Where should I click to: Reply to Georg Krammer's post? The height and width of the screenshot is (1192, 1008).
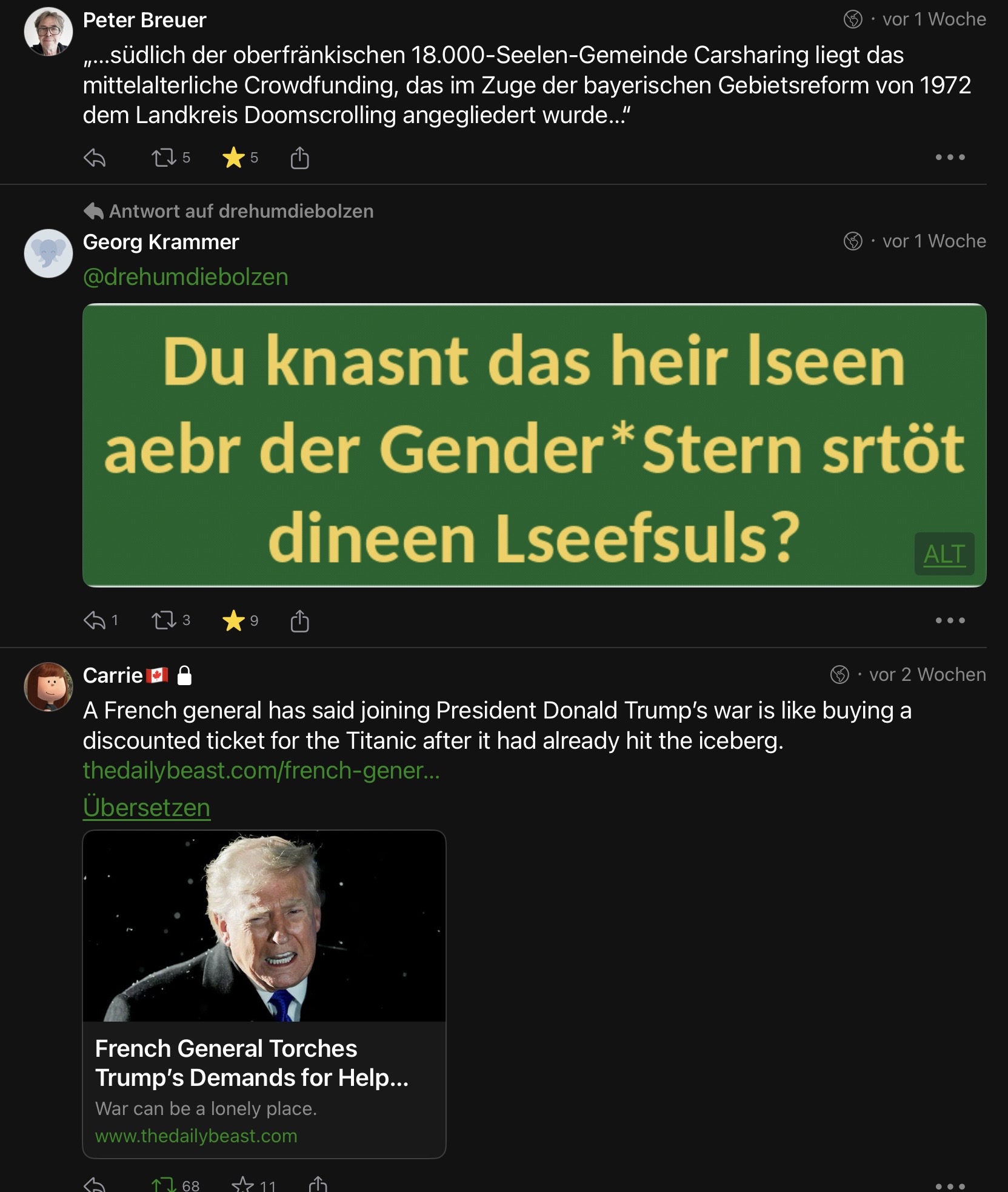95,621
